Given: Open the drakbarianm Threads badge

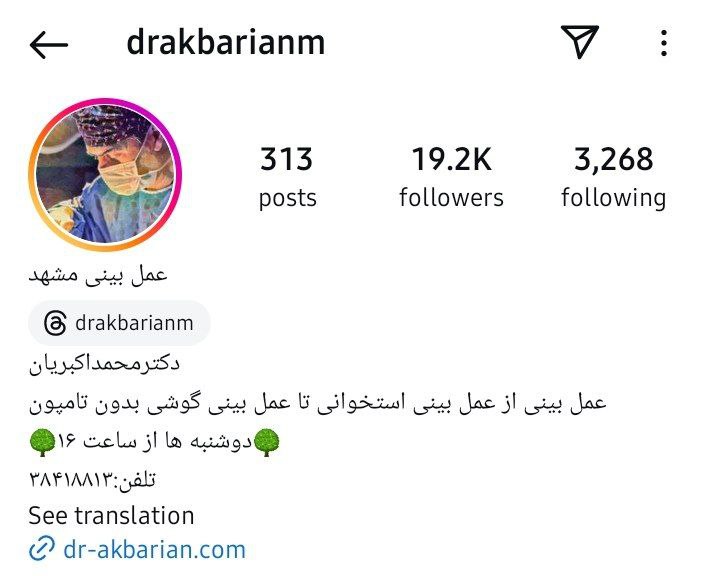Looking at the screenshot, I should pos(119,323).
